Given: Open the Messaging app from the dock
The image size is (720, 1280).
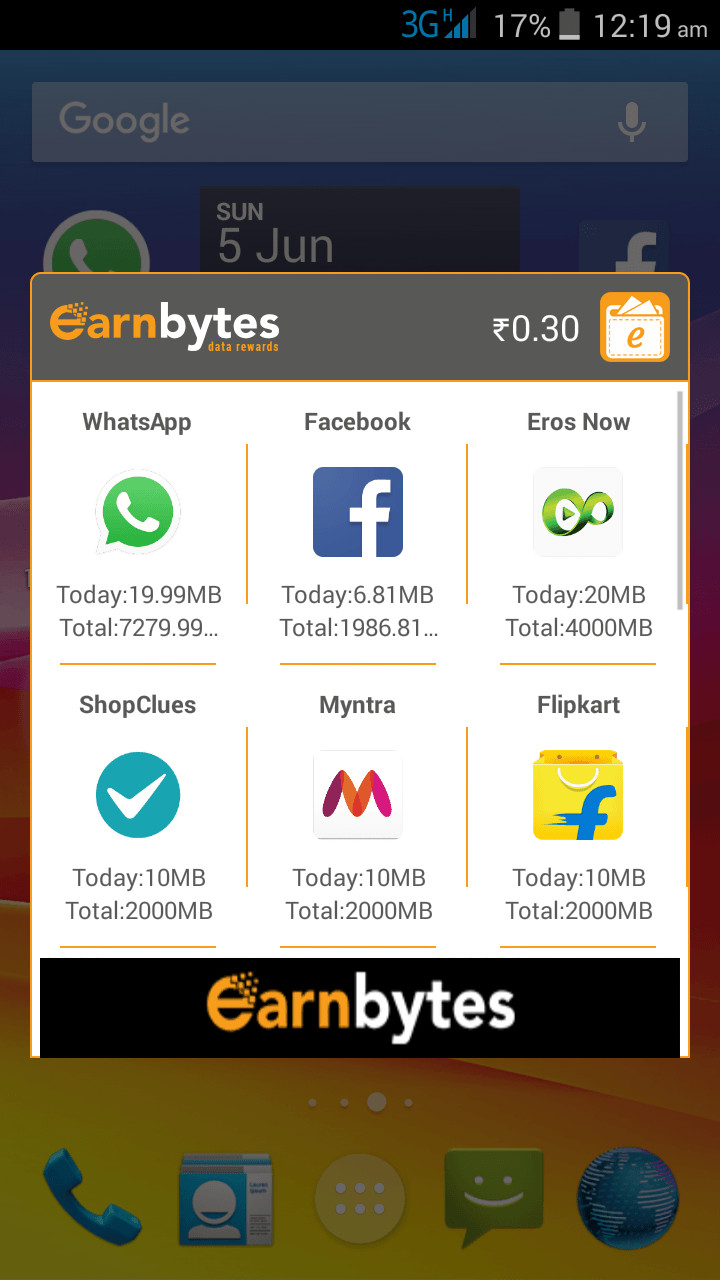Looking at the screenshot, I should click(x=494, y=1195).
